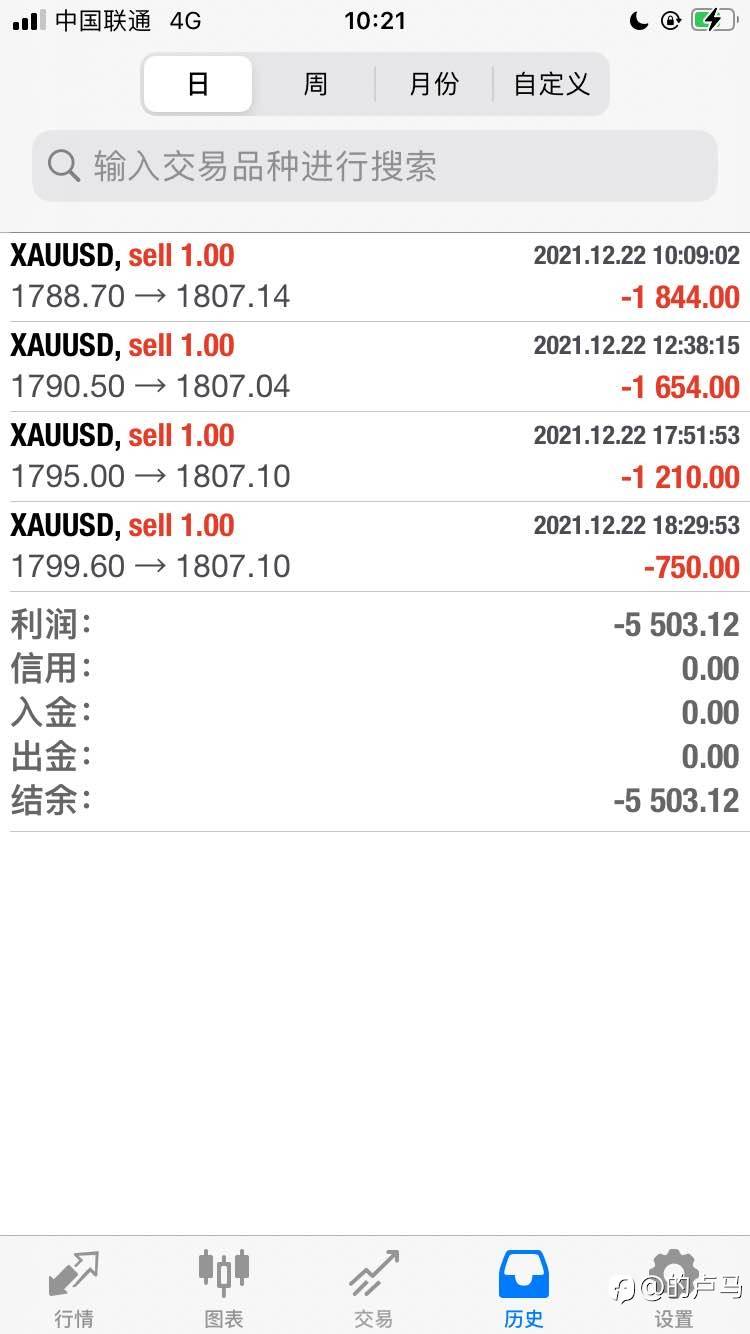Switch to the 交易 trade tab

(374, 1288)
